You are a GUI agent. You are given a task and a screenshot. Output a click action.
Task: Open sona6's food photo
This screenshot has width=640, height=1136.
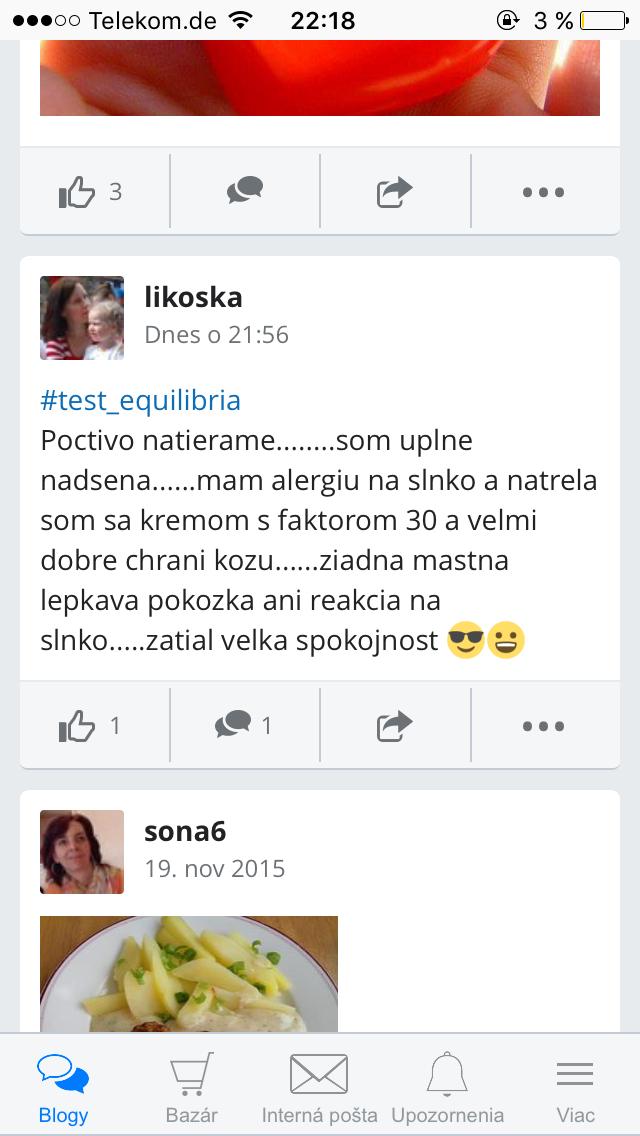pos(189,974)
